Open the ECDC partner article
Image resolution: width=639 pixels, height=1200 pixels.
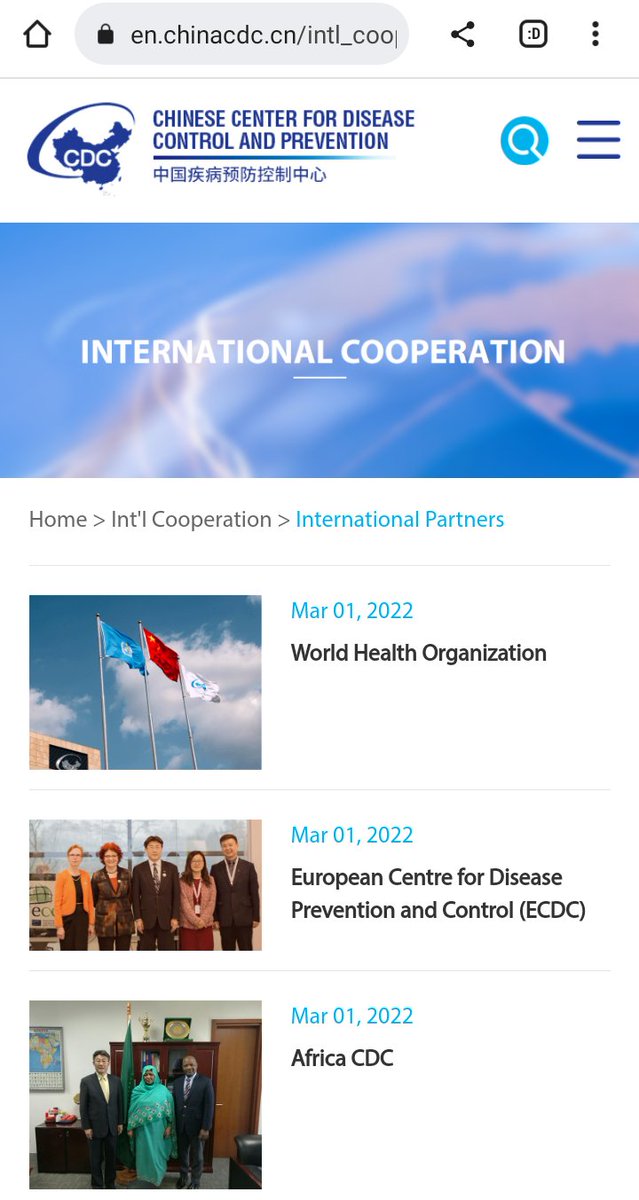click(438, 893)
